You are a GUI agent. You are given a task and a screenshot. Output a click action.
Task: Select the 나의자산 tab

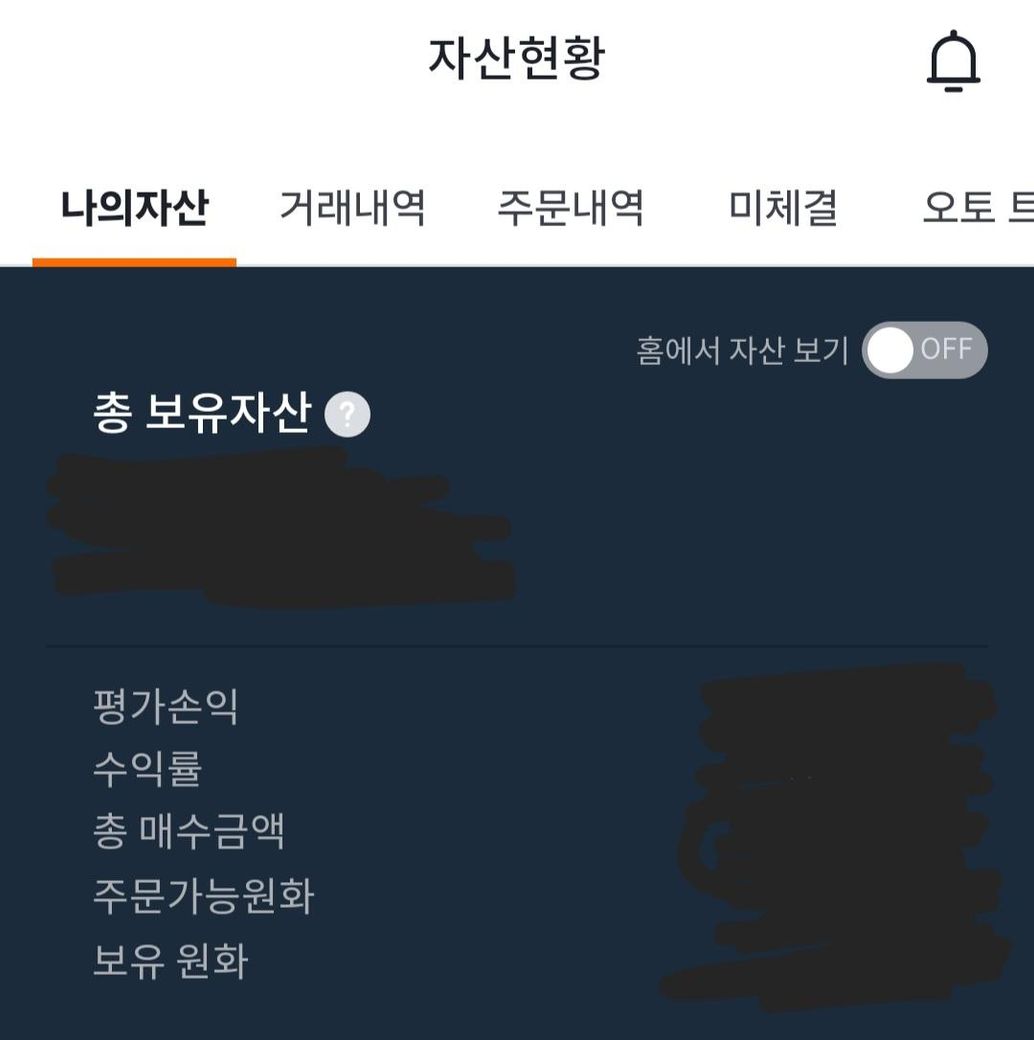click(x=134, y=209)
